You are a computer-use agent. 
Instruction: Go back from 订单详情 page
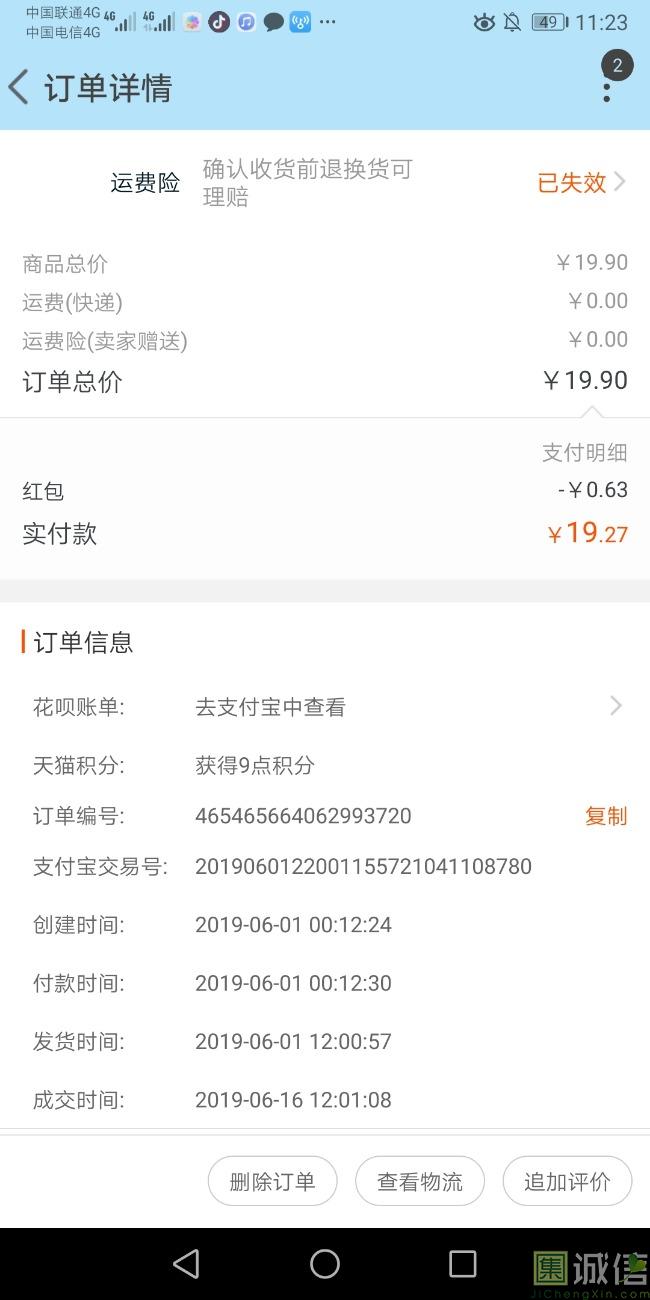pyautogui.click(x=20, y=88)
